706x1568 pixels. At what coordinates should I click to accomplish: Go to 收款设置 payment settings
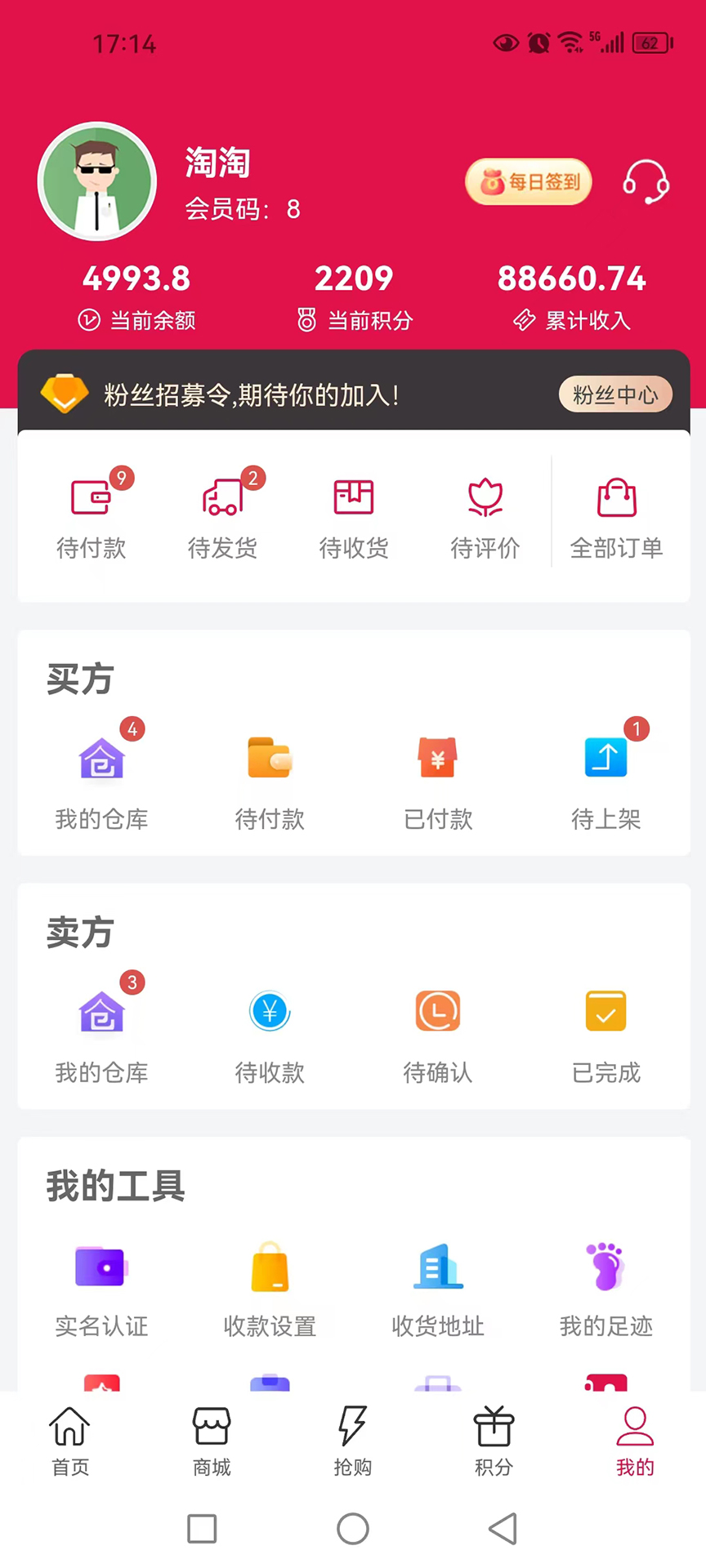pyautogui.click(x=270, y=1286)
